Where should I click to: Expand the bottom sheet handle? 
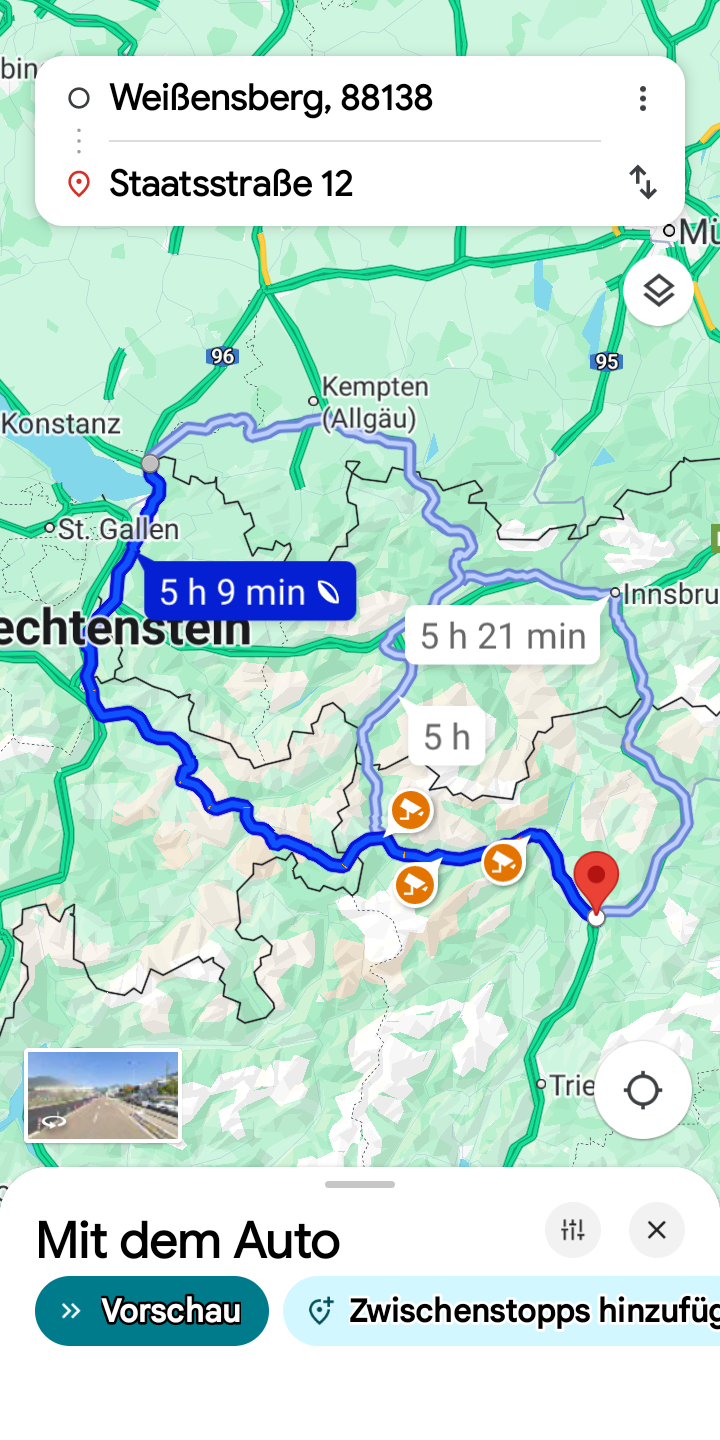click(360, 1185)
